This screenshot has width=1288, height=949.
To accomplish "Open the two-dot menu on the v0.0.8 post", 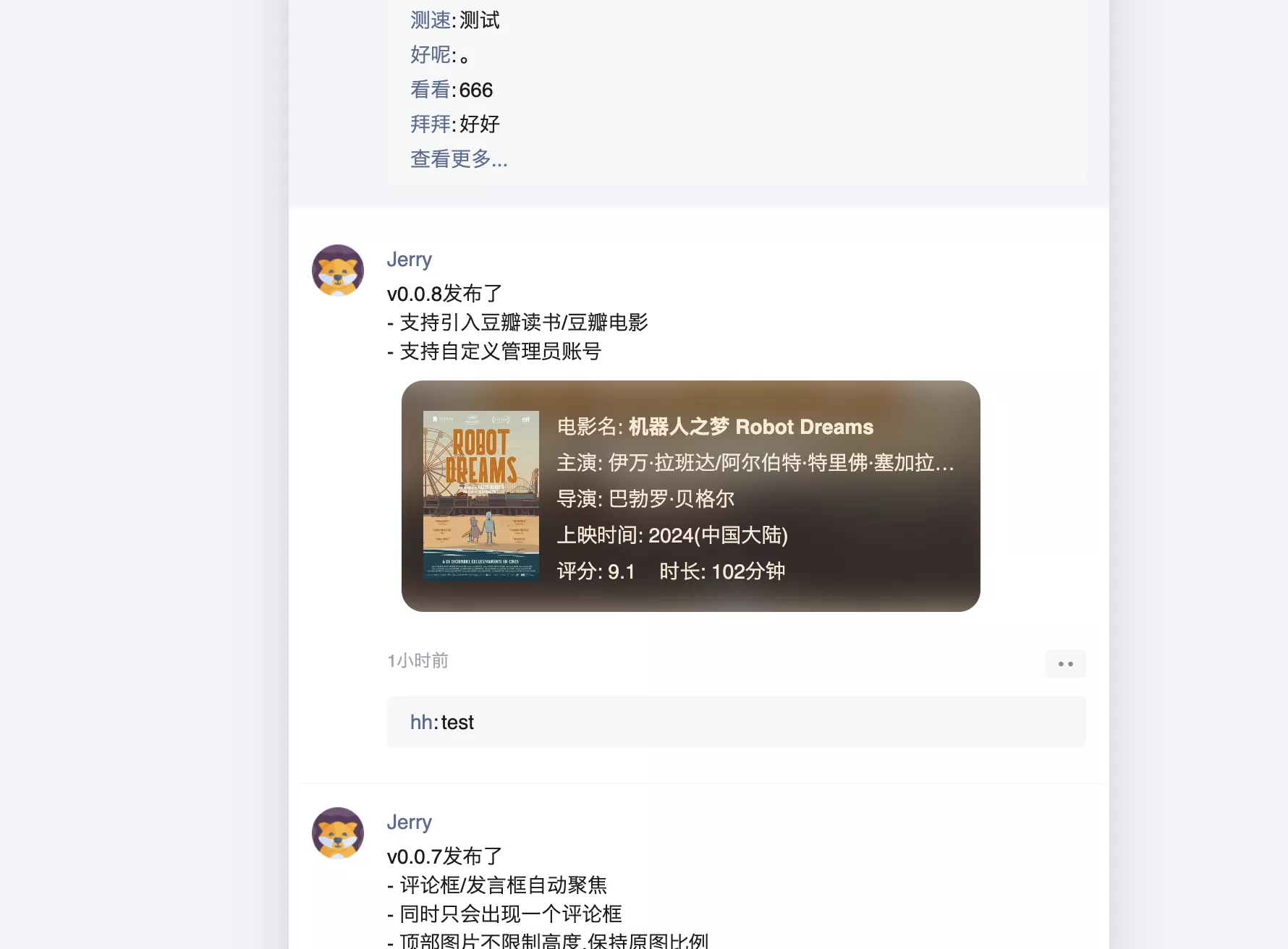I will tap(1065, 663).
